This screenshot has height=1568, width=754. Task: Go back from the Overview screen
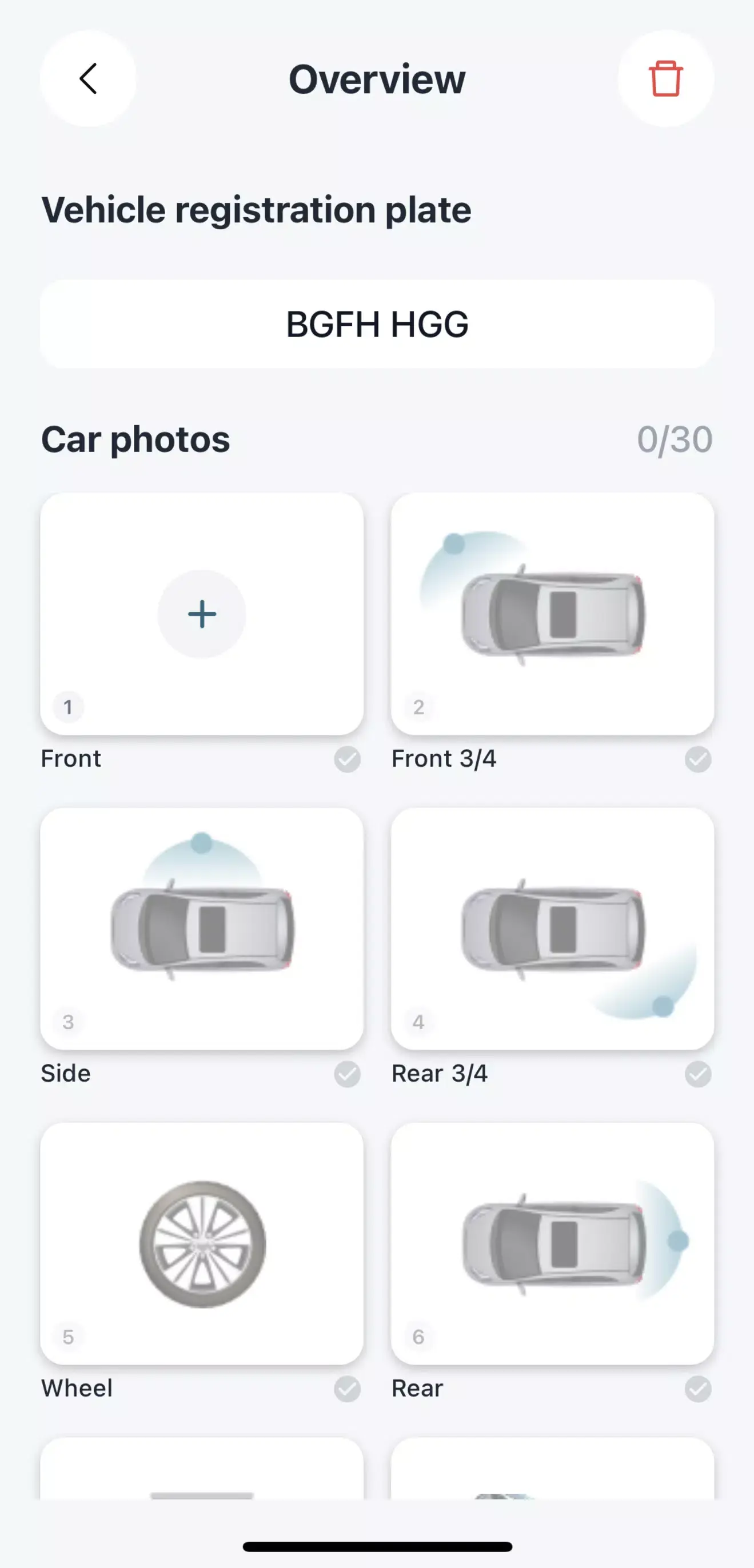pos(88,78)
